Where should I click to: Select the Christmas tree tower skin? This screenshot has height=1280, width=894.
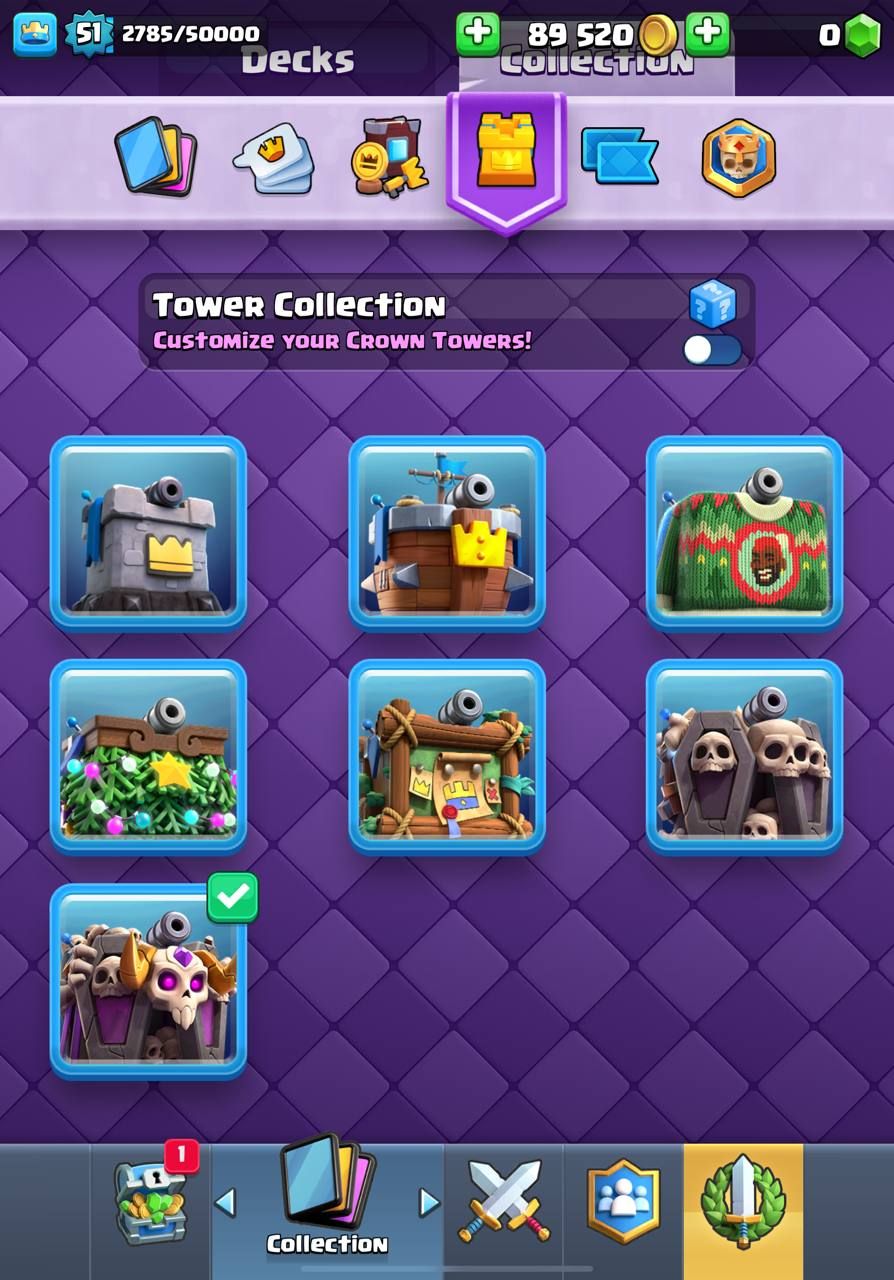(148, 755)
